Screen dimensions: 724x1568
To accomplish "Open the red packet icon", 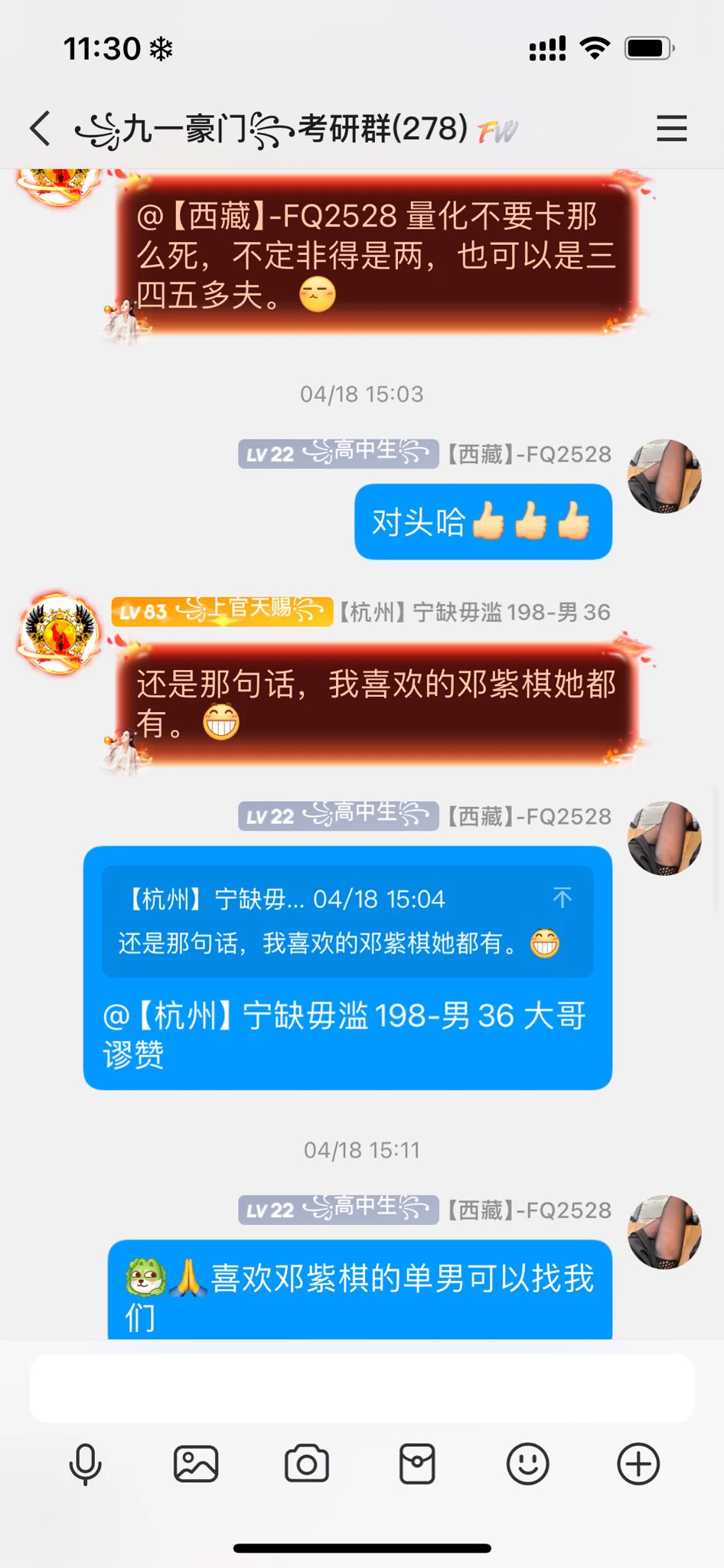I will (417, 1464).
